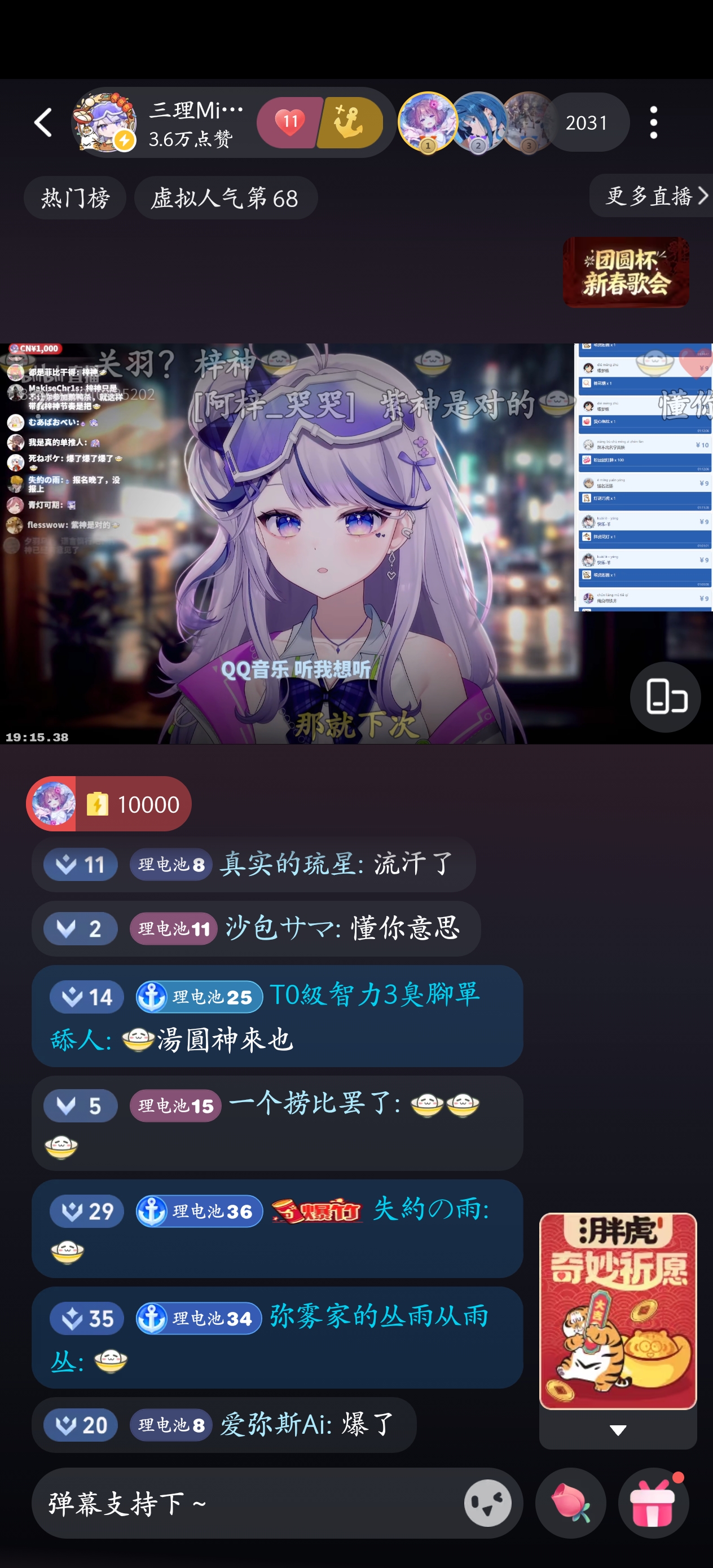Toggle screen orientation of the video
This screenshot has width=713, height=1568.
coord(666,697)
